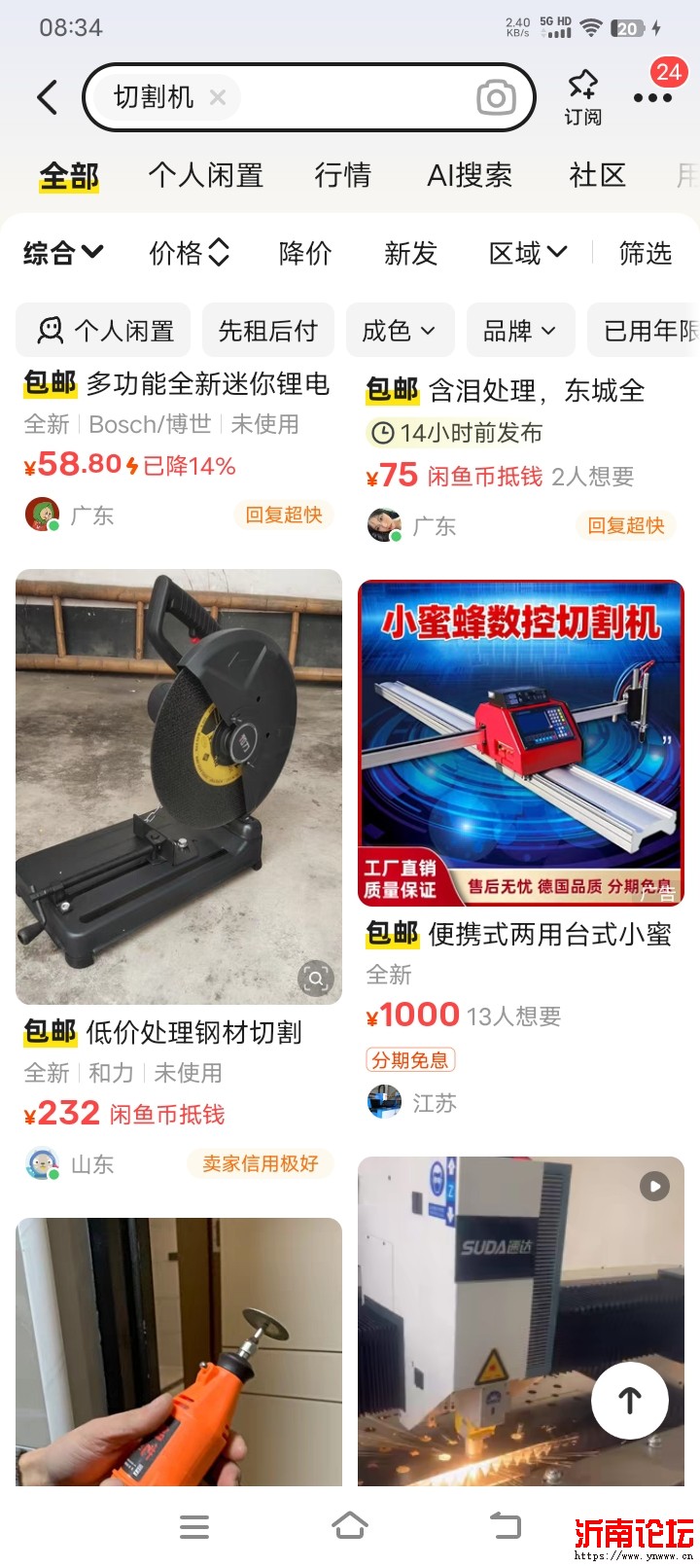Image resolution: width=700 pixels, height=1568 pixels.
Task: Show 降价 discounted items
Action: pyautogui.click(x=305, y=254)
